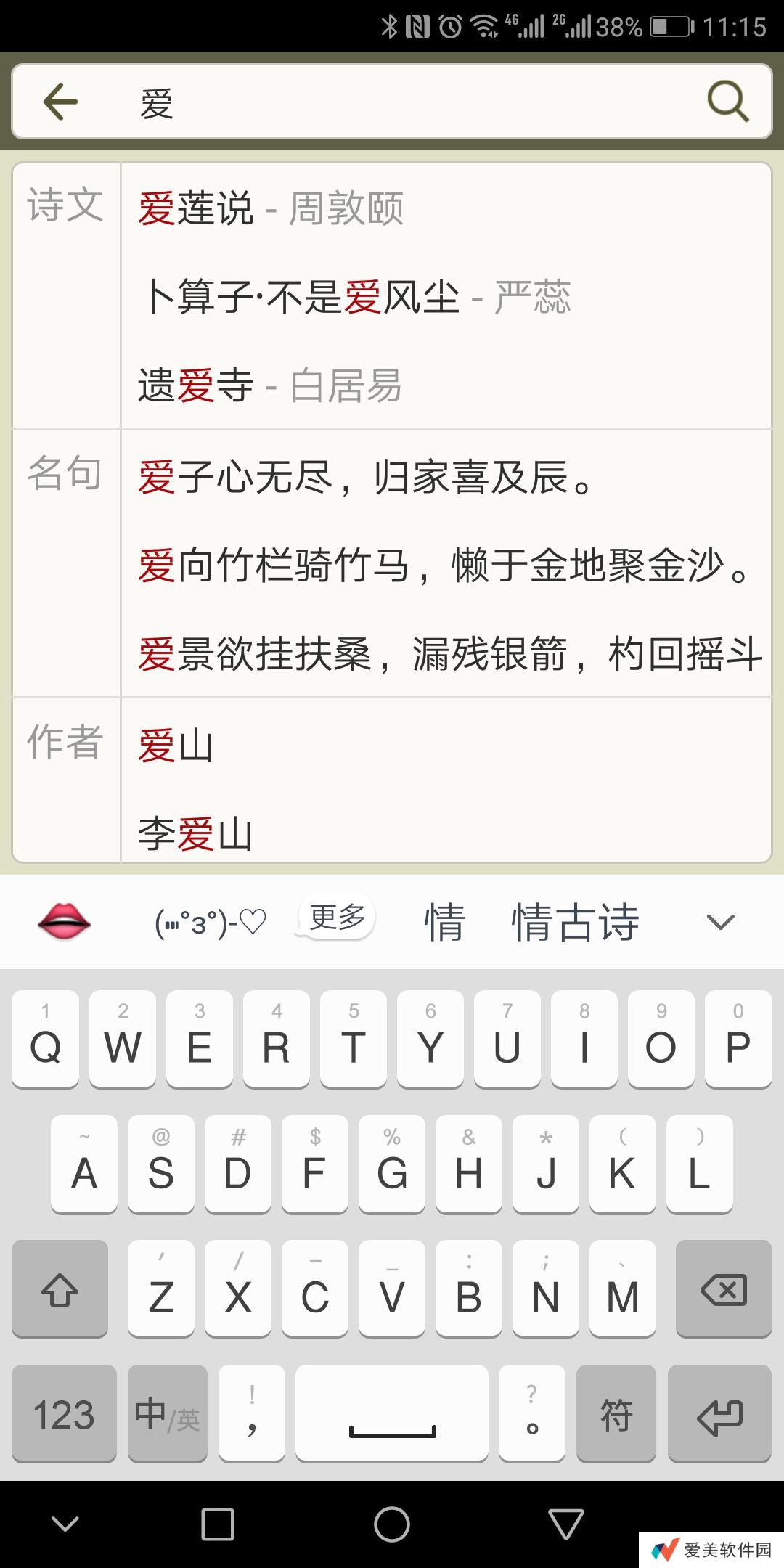Insert the kiss kaomoji suggestion
Screen dimensions: 784x1568
211,923
